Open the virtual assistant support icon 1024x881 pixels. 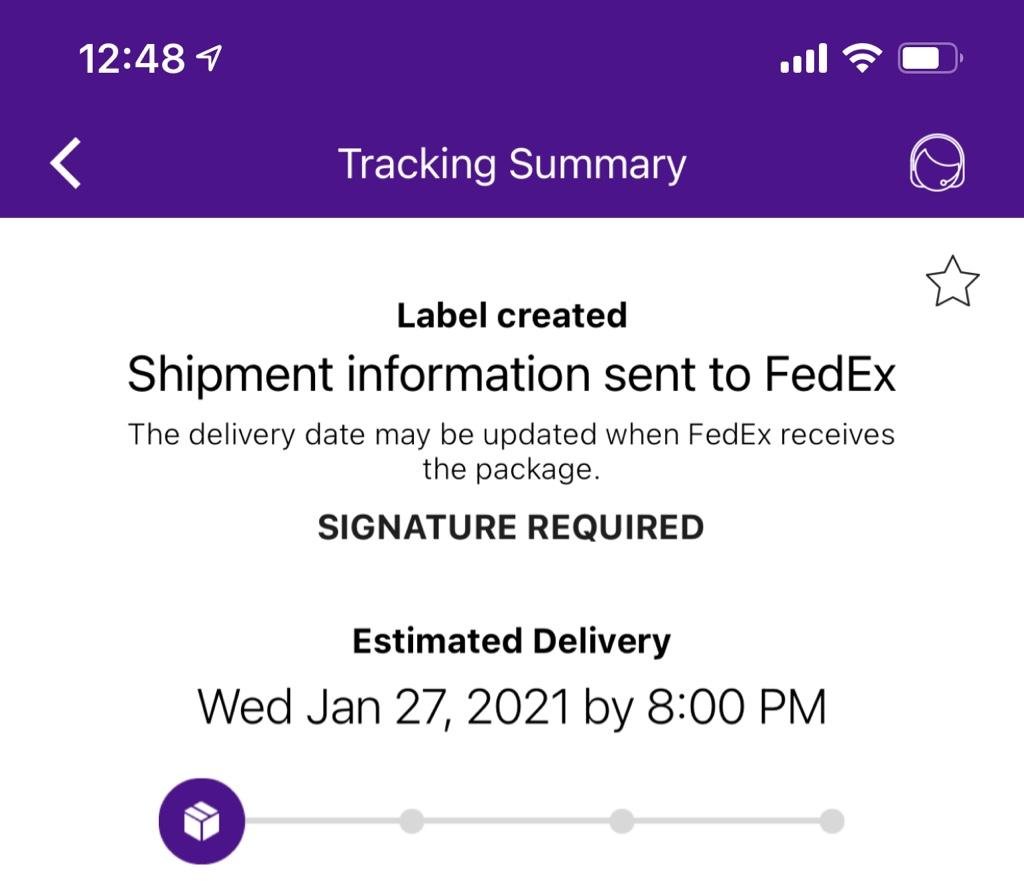[937, 162]
